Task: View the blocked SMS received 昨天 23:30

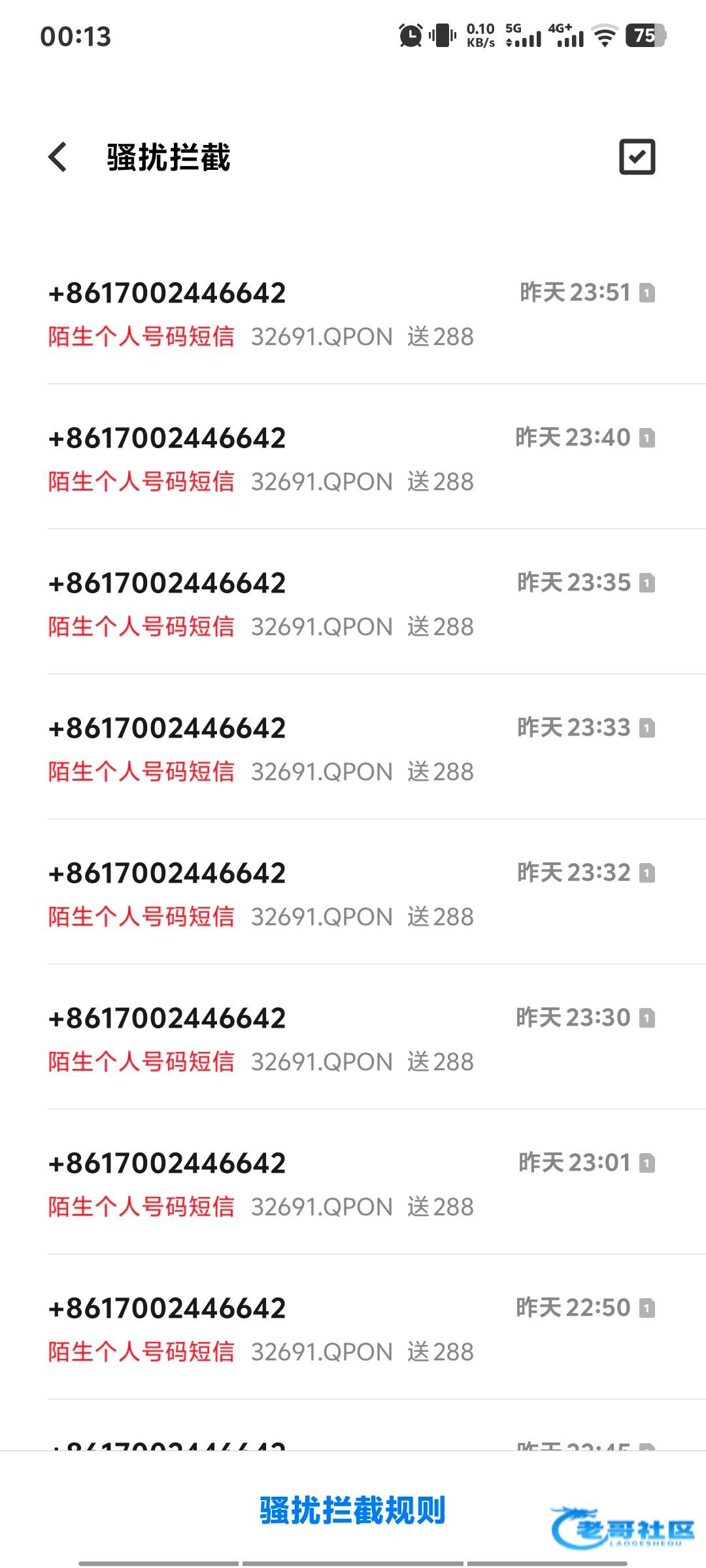Action: [x=353, y=1039]
